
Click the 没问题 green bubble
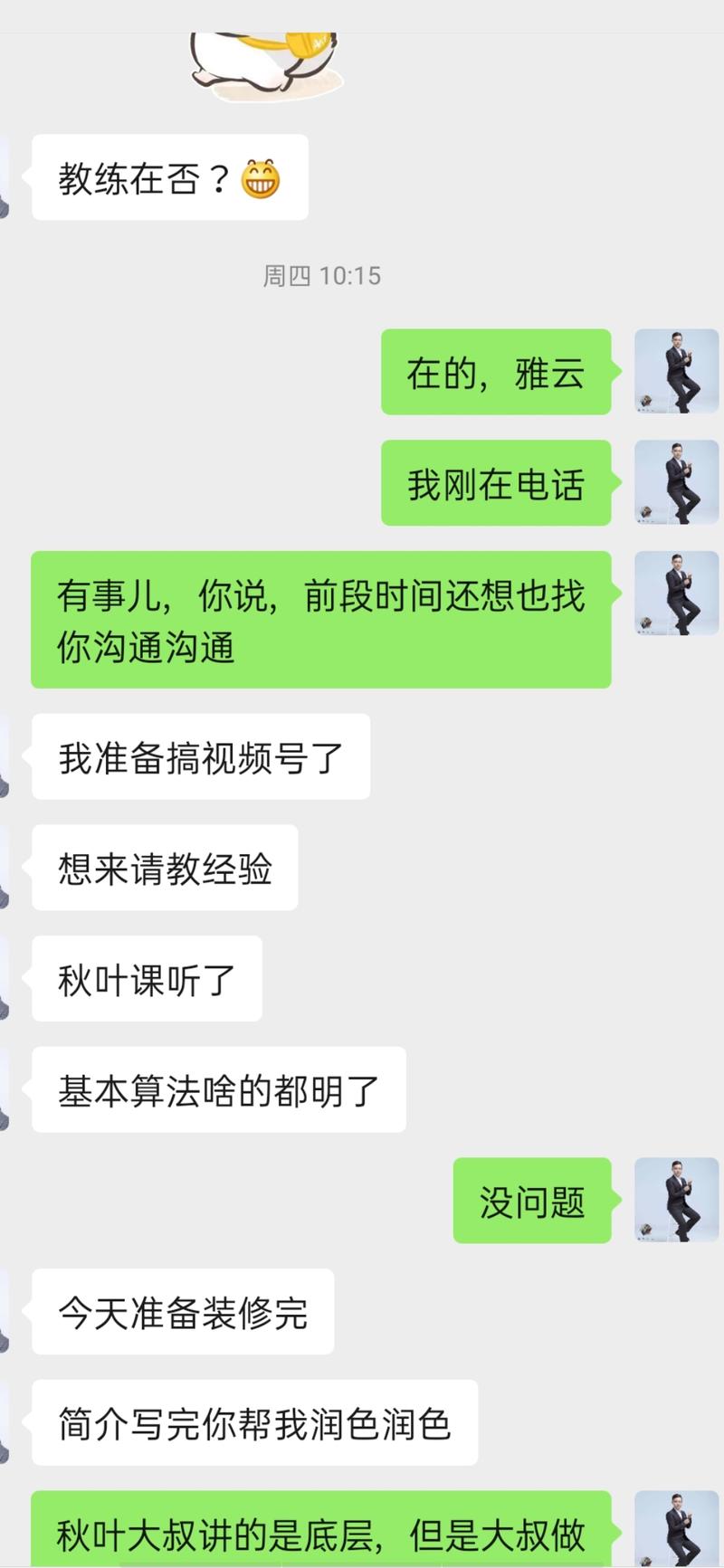click(532, 1202)
